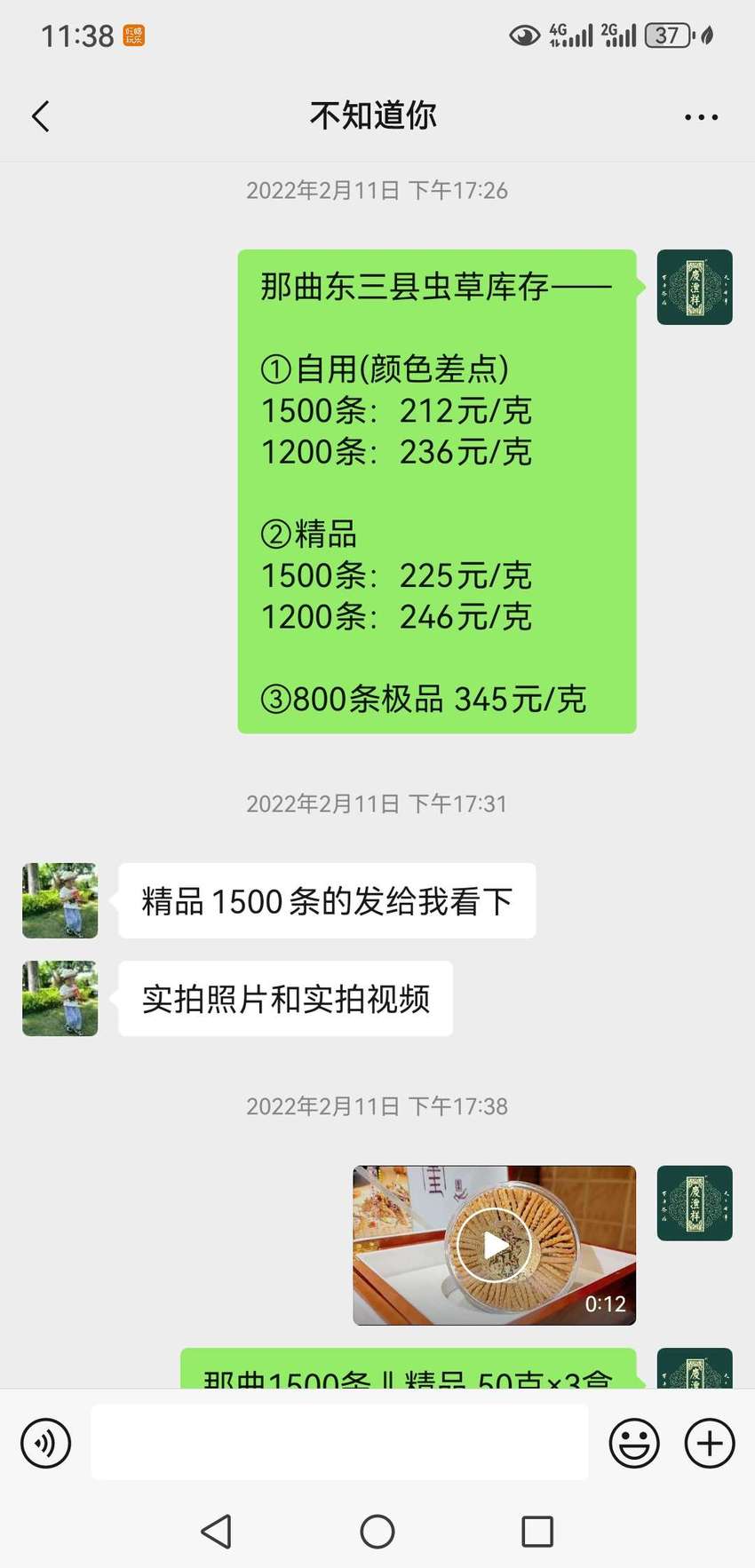
Task: Go back from the 不知道你 chat
Action: [41, 116]
